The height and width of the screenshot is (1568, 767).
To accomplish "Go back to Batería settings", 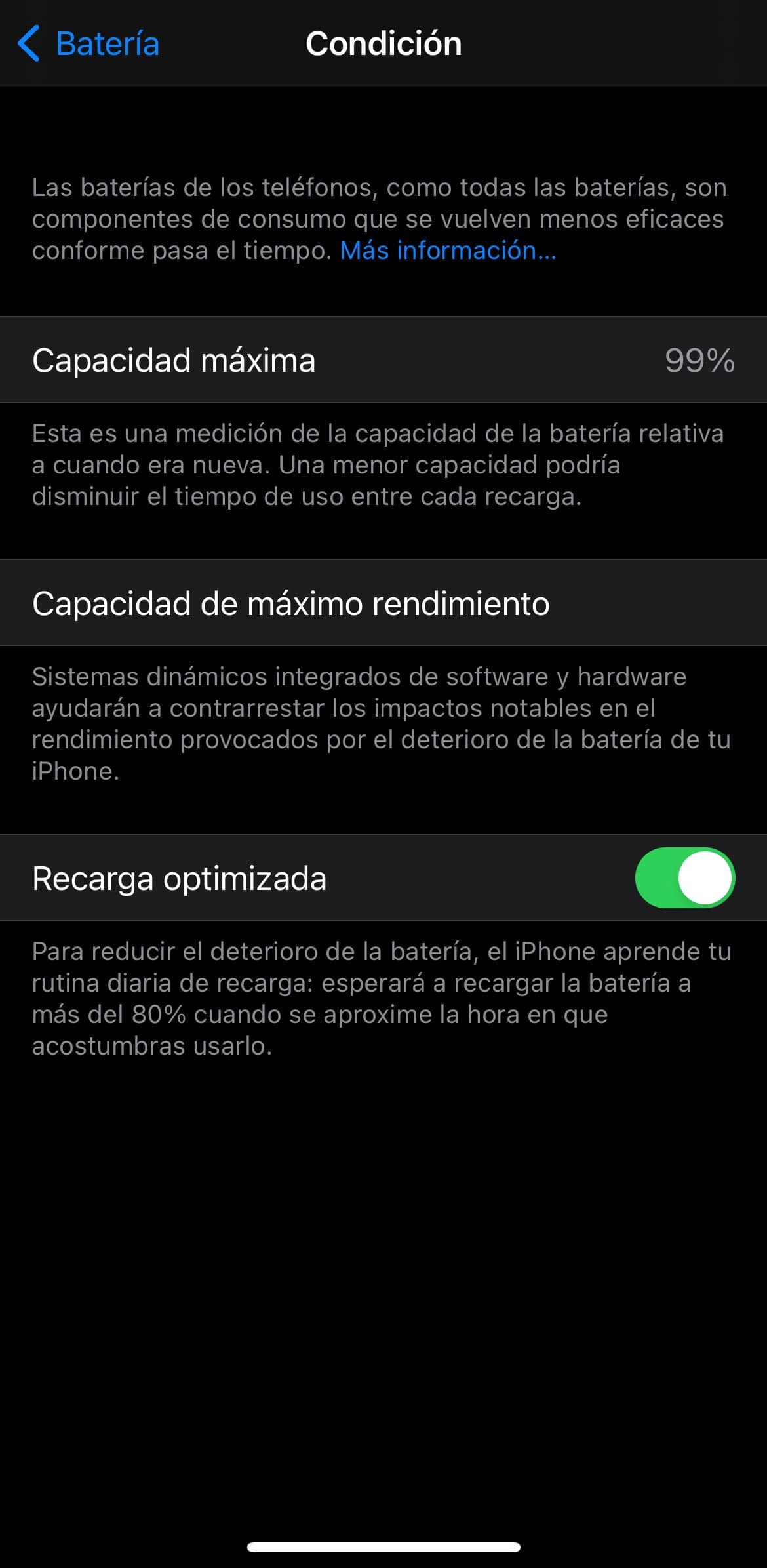I will pos(88,44).
